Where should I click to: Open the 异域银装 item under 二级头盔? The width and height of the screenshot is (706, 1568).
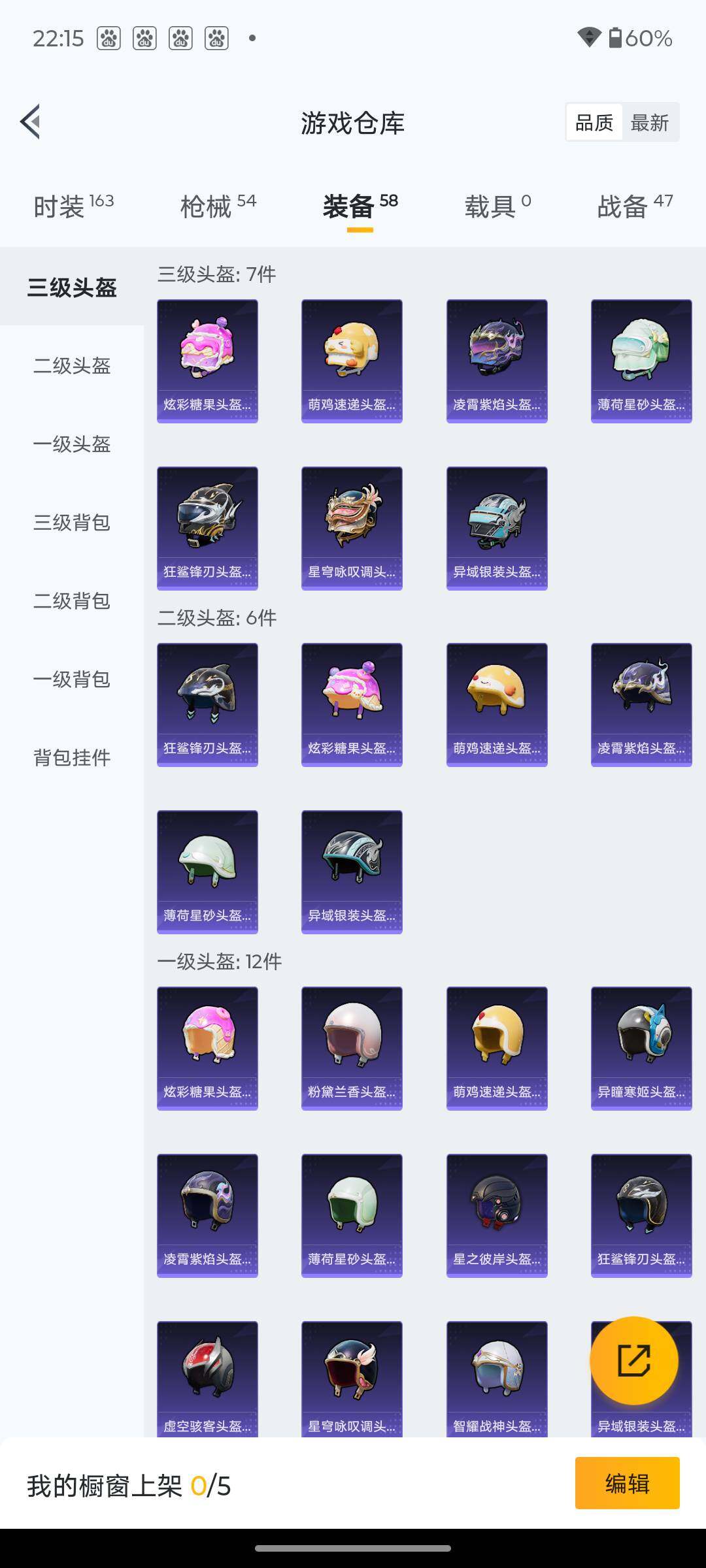[352, 872]
